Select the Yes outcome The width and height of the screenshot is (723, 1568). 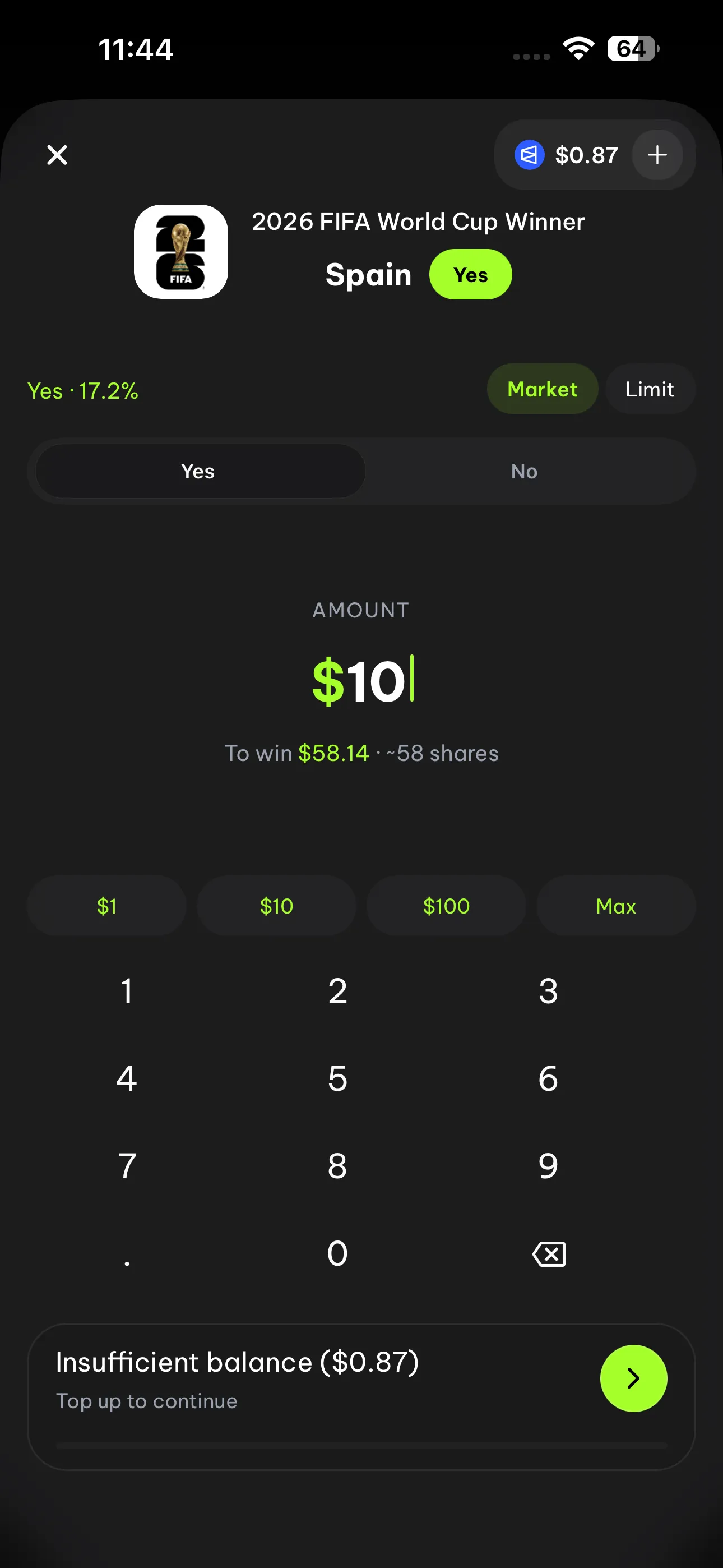198,471
